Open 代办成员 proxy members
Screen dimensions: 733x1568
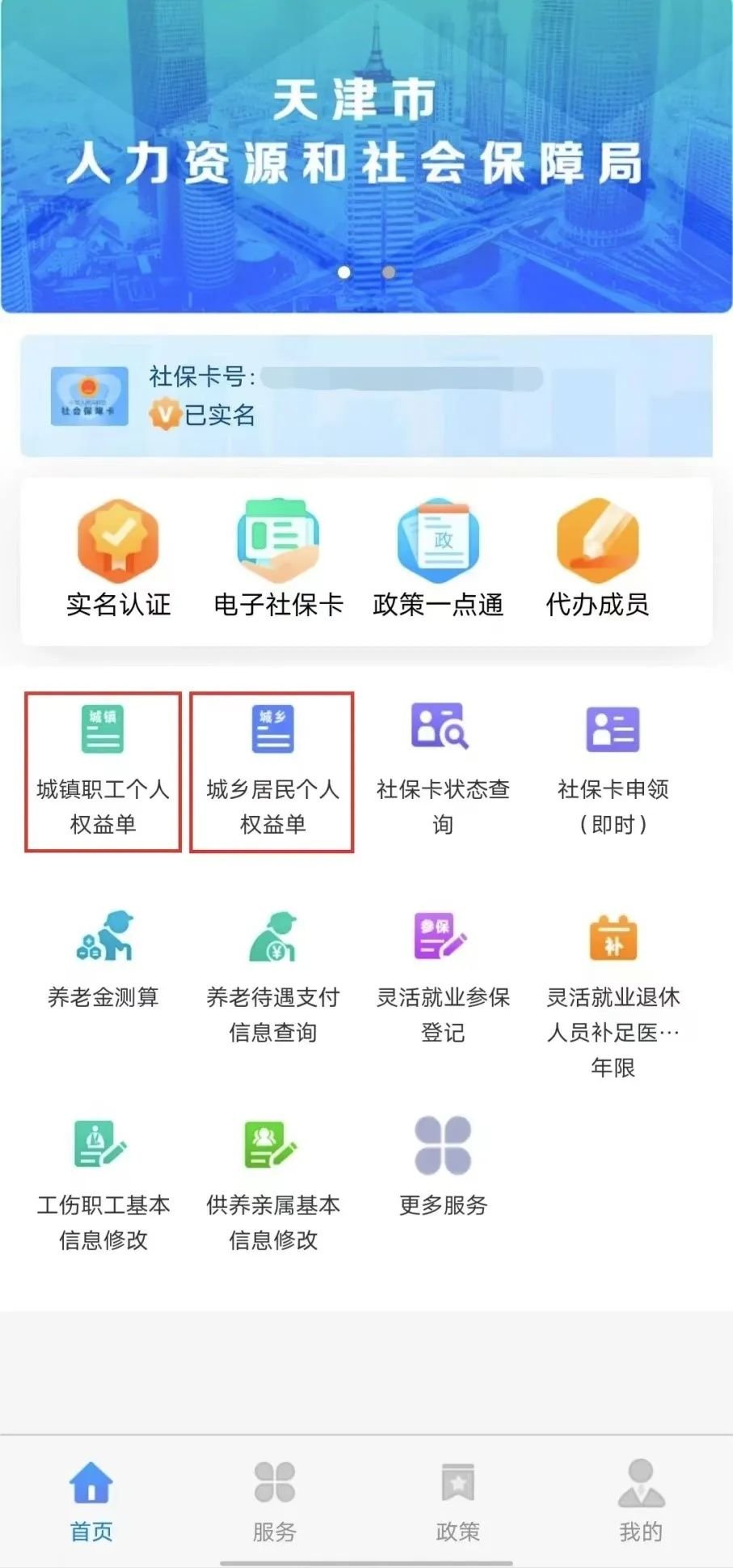(x=597, y=558)
